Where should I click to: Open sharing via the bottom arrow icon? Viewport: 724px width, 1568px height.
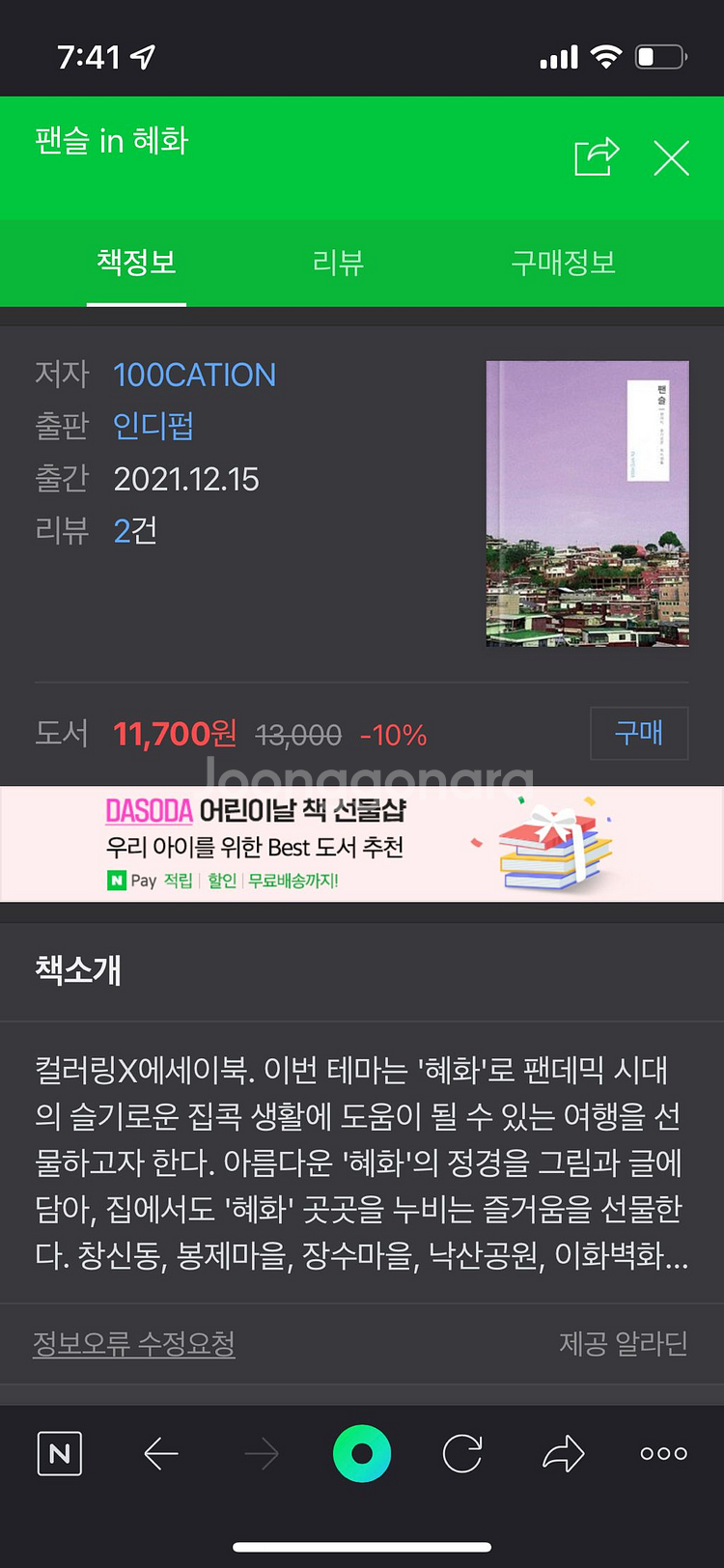pyautogui.click(x=563, y=1452)
